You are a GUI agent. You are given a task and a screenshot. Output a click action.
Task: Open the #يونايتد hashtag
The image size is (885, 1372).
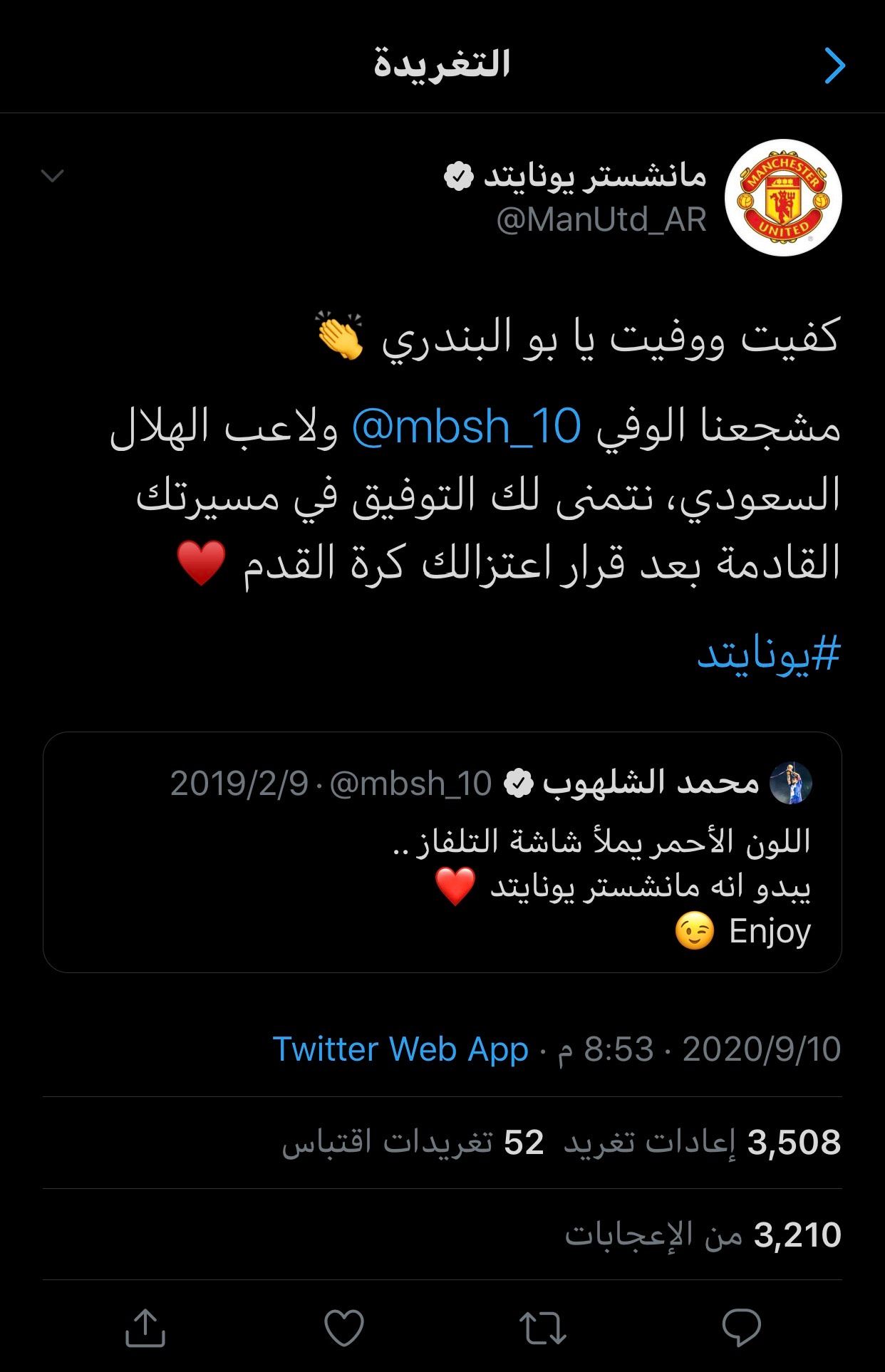(x=769, y=654)
